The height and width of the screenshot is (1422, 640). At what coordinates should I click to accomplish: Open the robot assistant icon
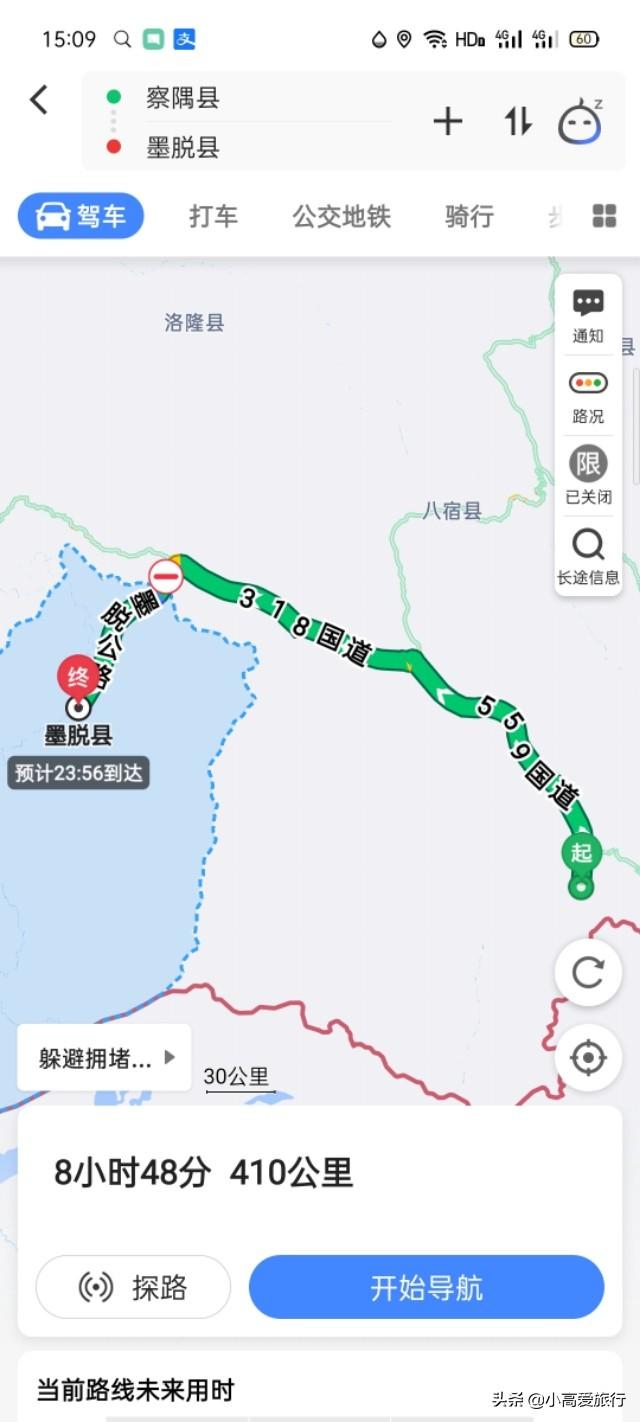click(x=580, y=122)
